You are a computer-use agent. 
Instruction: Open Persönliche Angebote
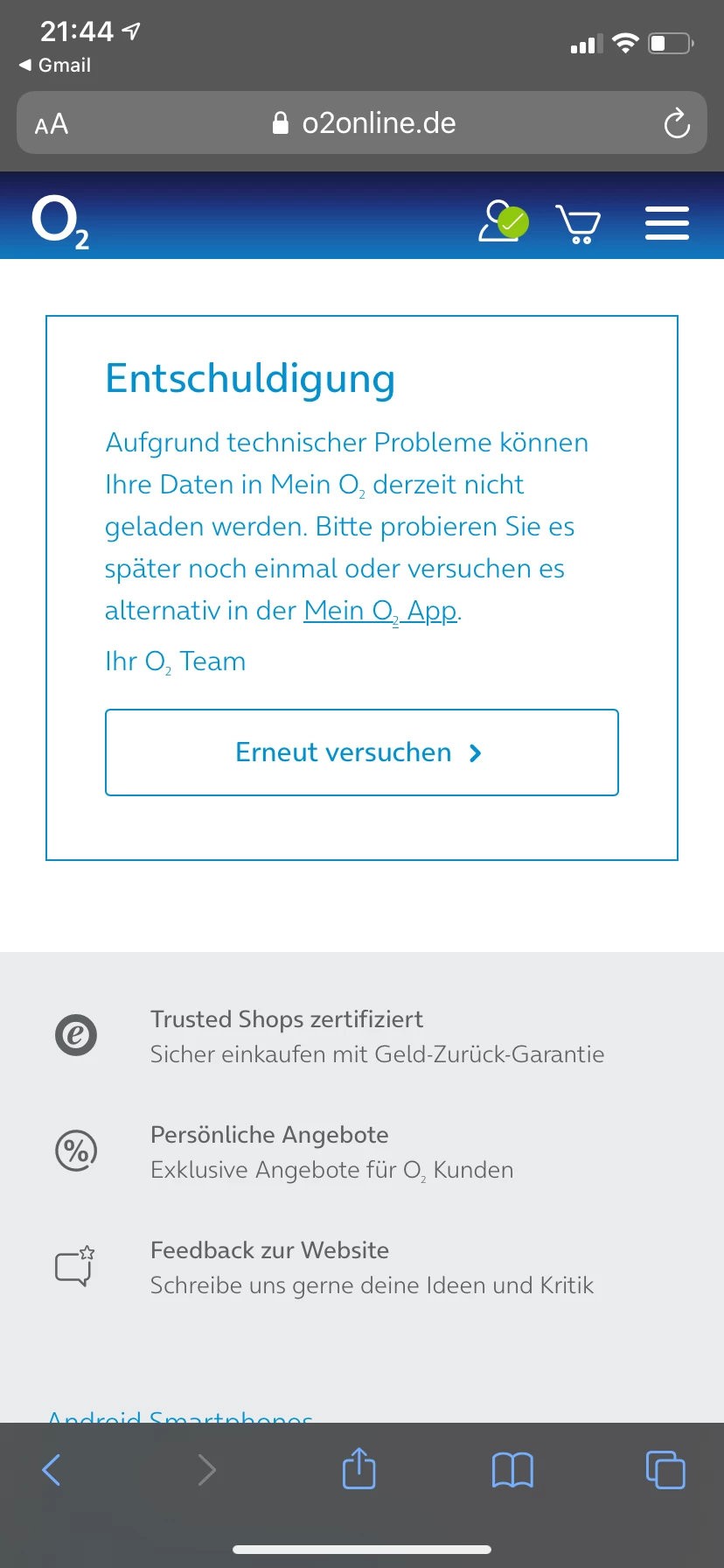tap(269, 1135)
